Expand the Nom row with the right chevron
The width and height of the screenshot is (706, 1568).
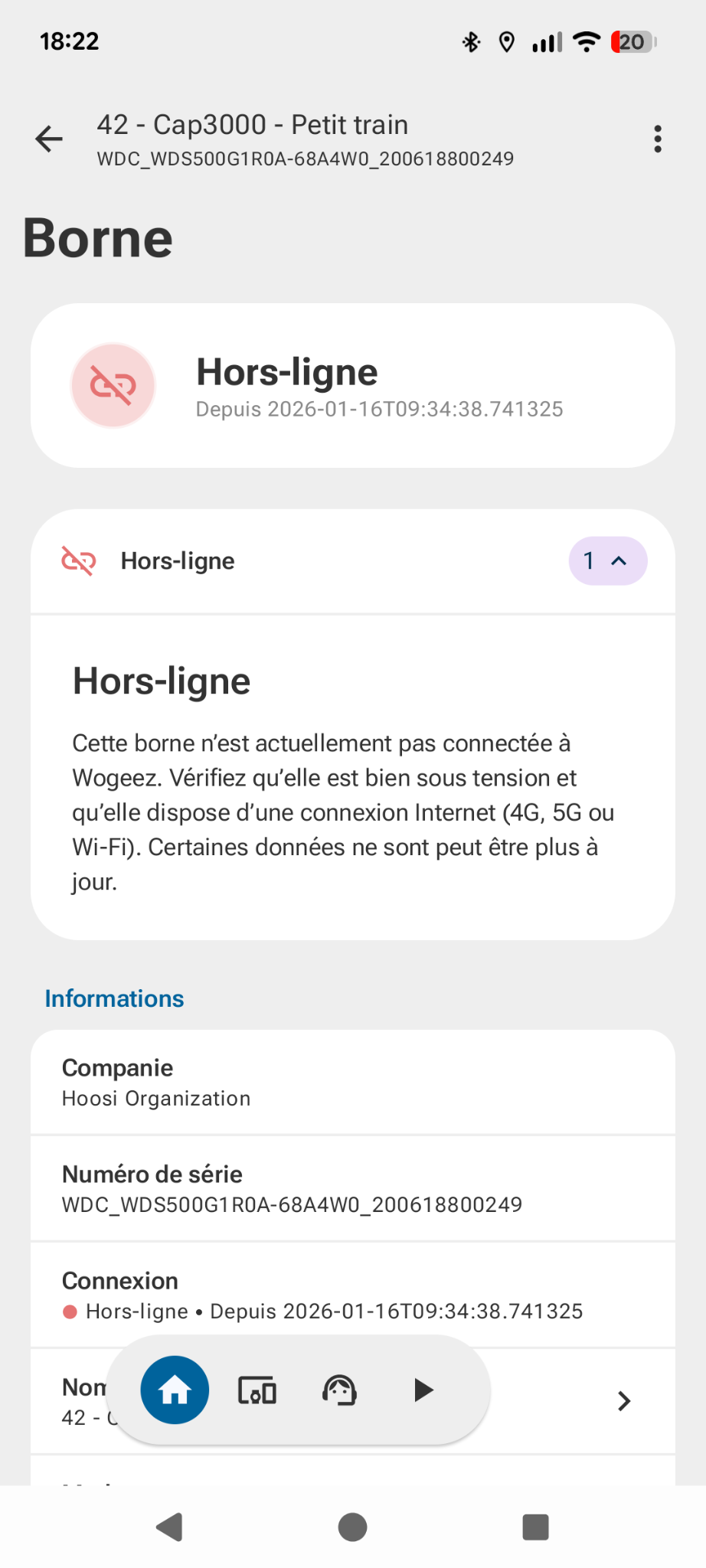coord(623,1401)
